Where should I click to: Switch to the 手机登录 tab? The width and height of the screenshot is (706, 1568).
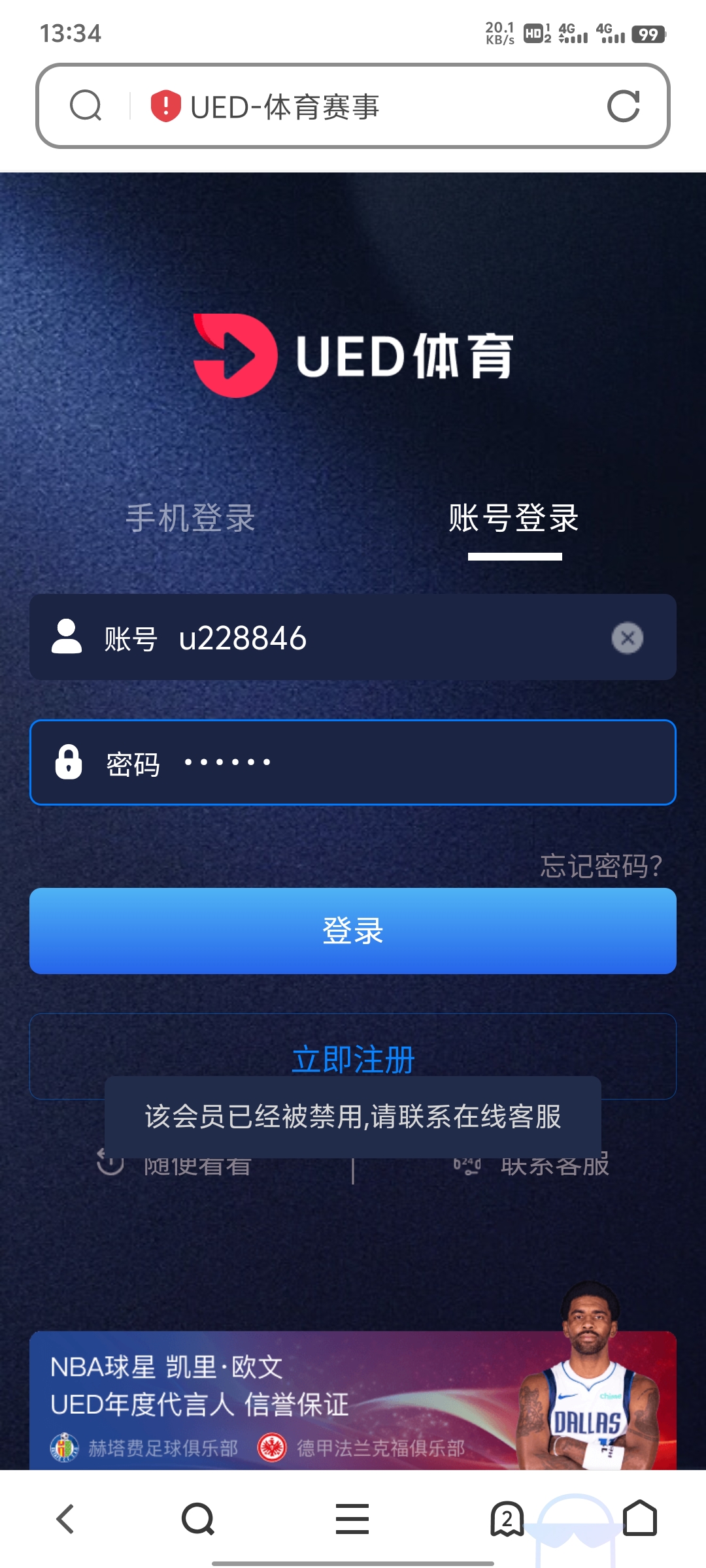pos(192,519)
